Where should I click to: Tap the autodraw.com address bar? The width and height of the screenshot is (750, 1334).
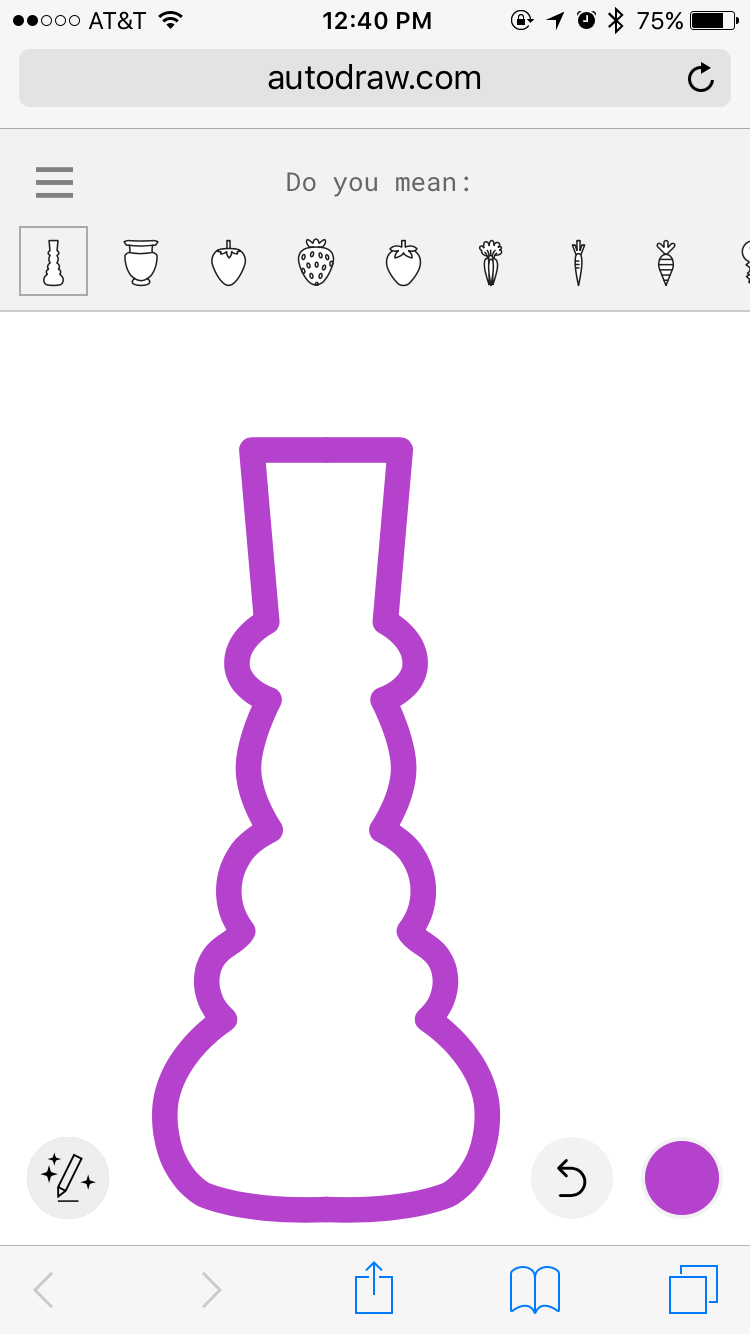pyautogui.click(x=375, y=78)
